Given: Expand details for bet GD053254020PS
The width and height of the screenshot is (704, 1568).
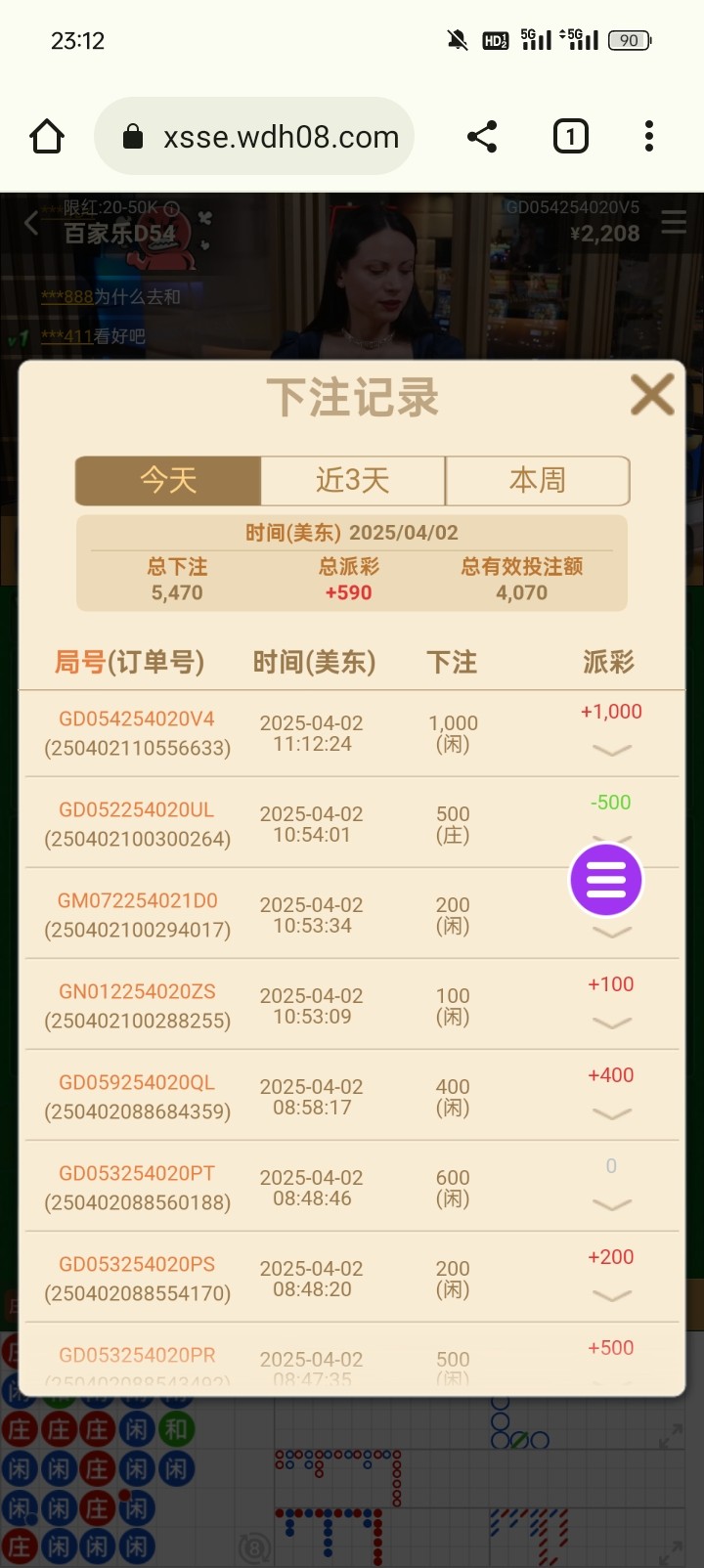Looking at the screenshot, I should click(x=612, y=1295).
